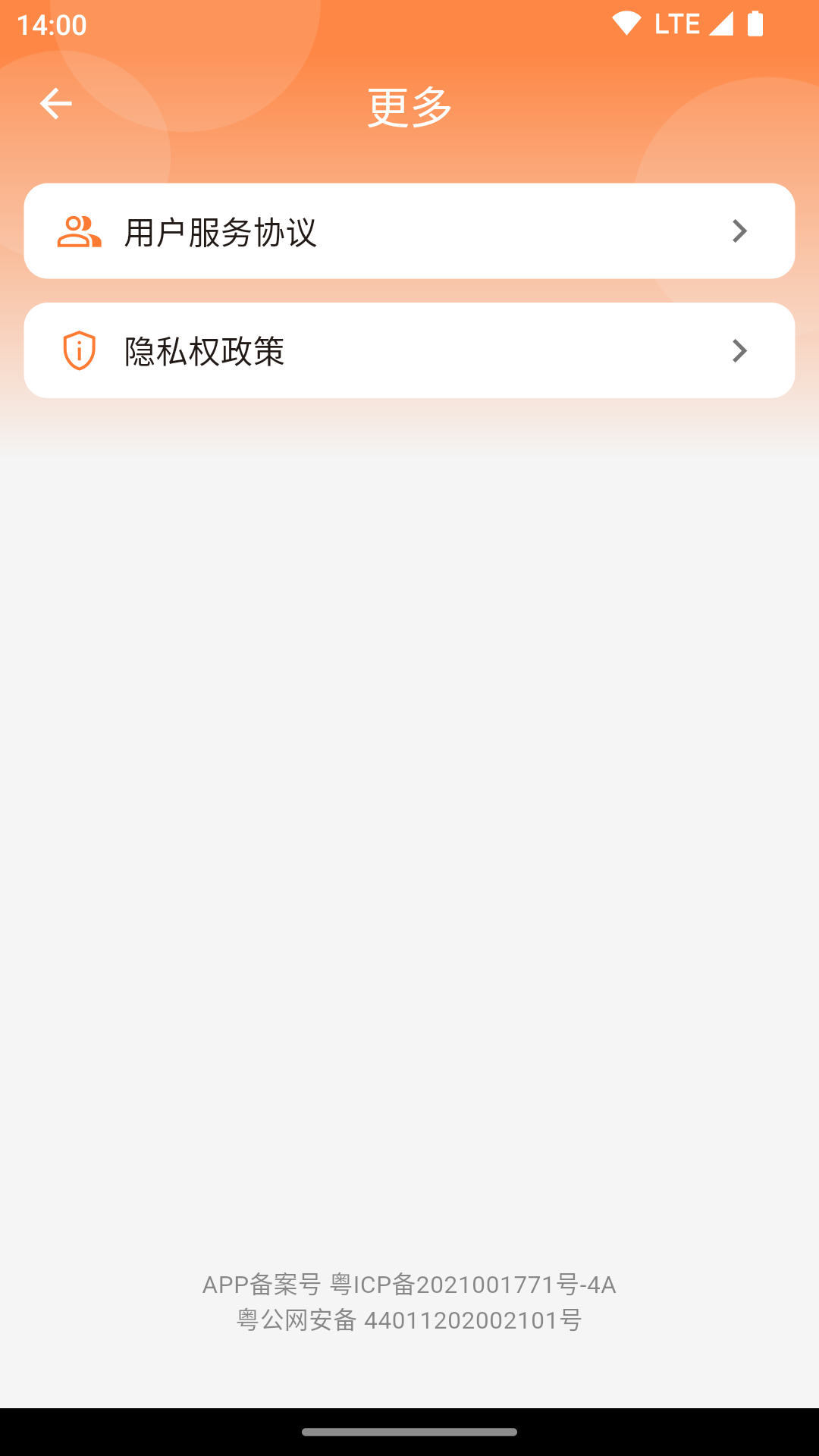Image resolution: width=819 pixels, height=1456 pixels.
Task: Tap the LTE indicator in the status bar
Action: tap(676, 22)
